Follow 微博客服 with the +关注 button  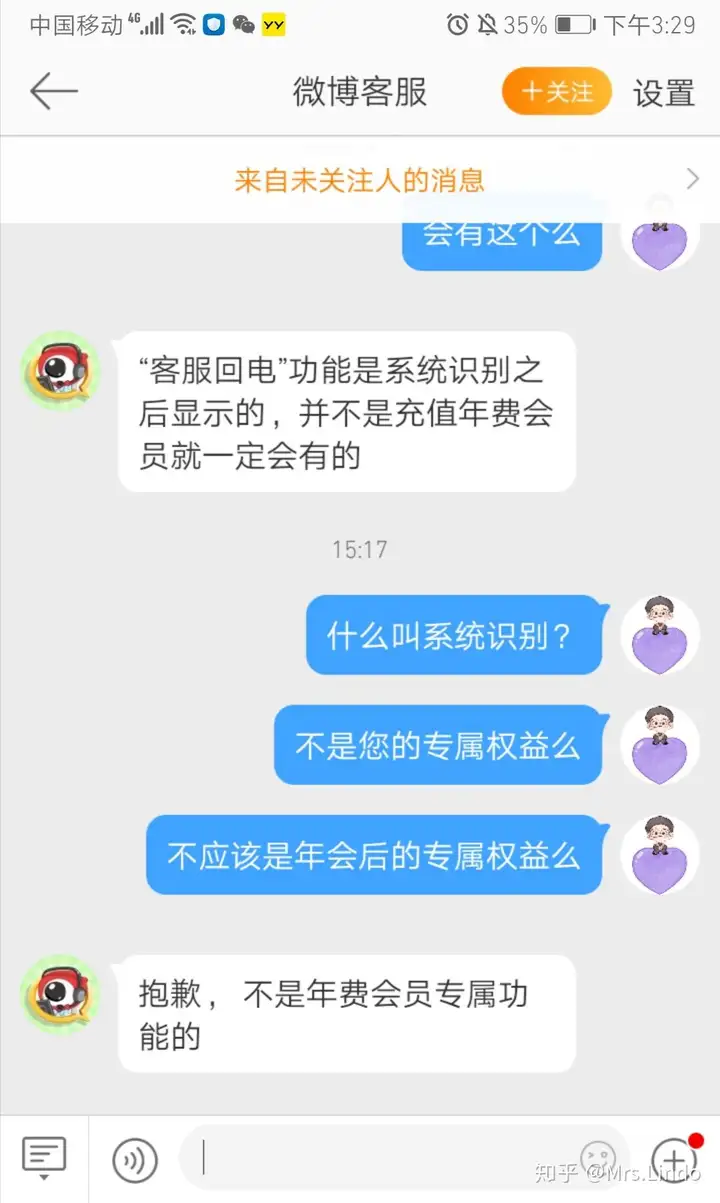557,92
